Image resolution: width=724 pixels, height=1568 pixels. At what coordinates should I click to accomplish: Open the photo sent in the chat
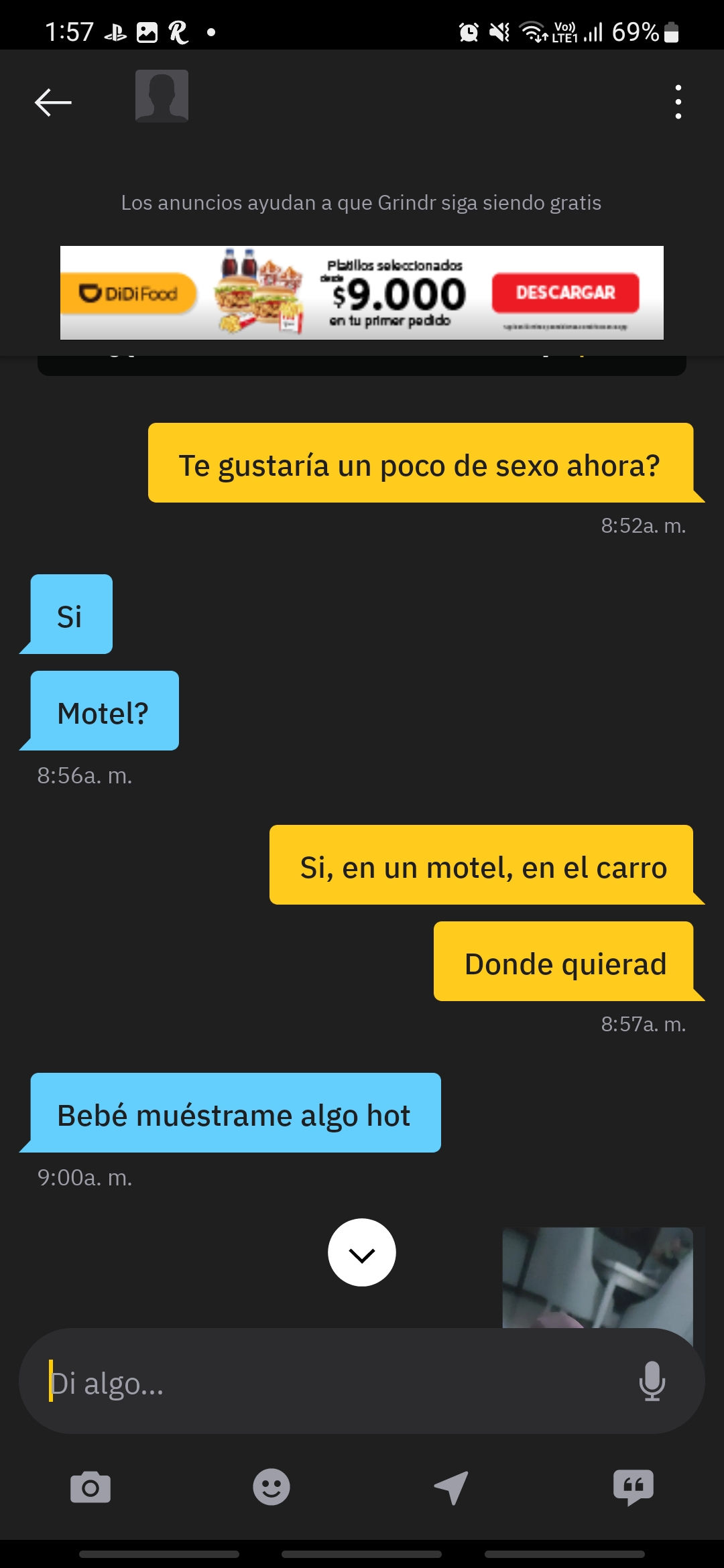point(597,1277)
